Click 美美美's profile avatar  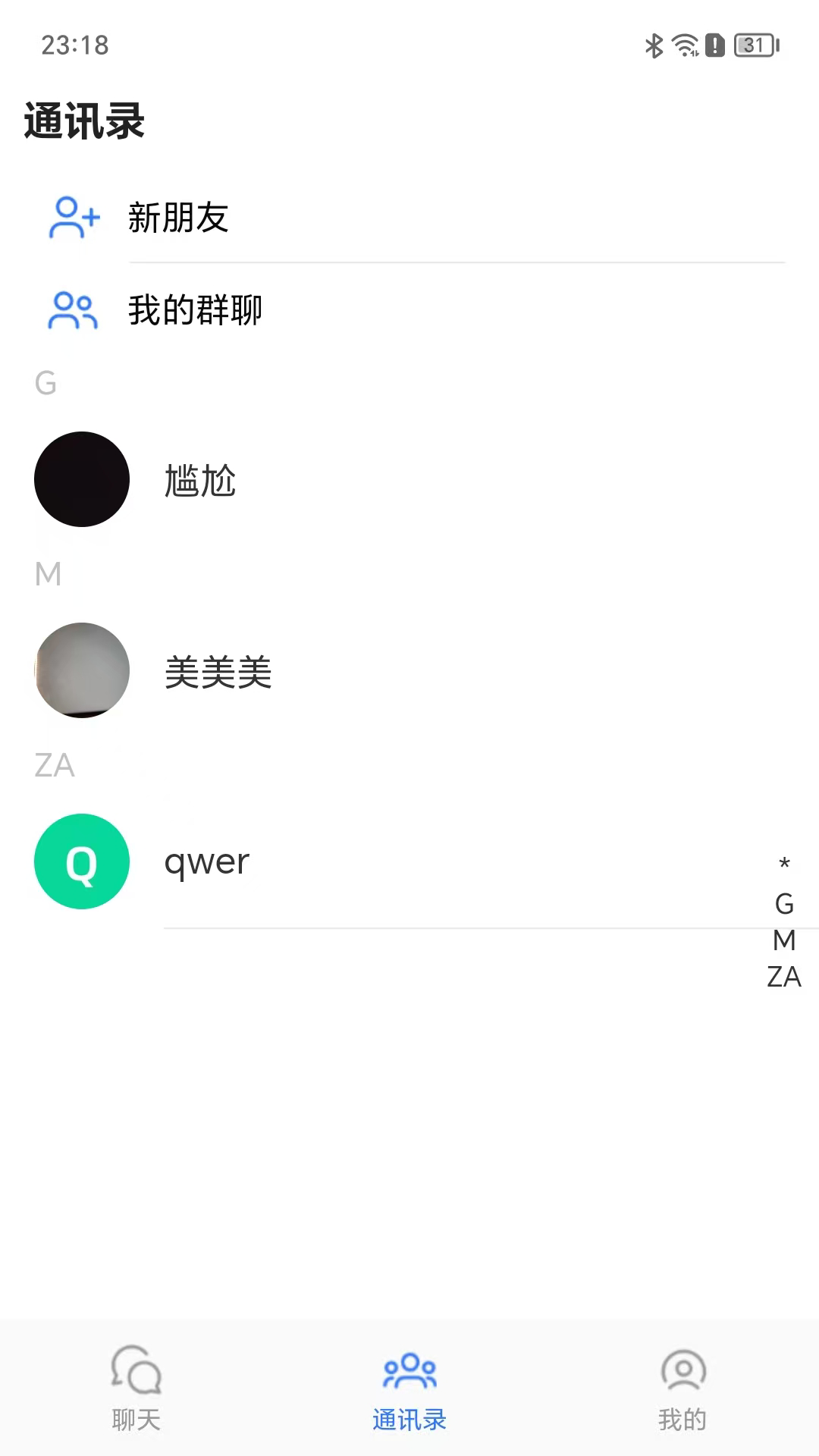click(82, 670)
